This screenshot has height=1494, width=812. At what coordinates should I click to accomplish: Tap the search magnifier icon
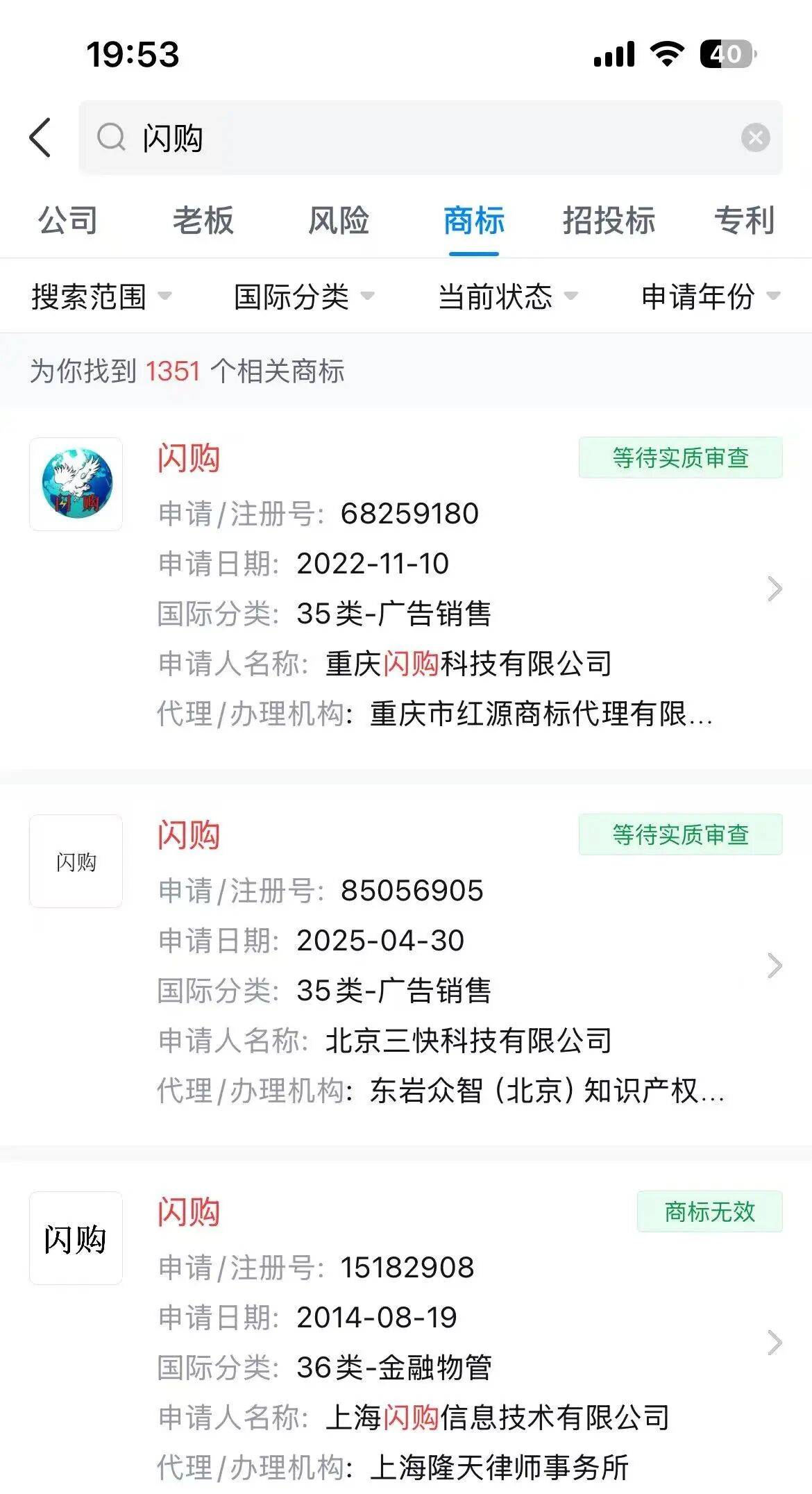coord(110,138)
